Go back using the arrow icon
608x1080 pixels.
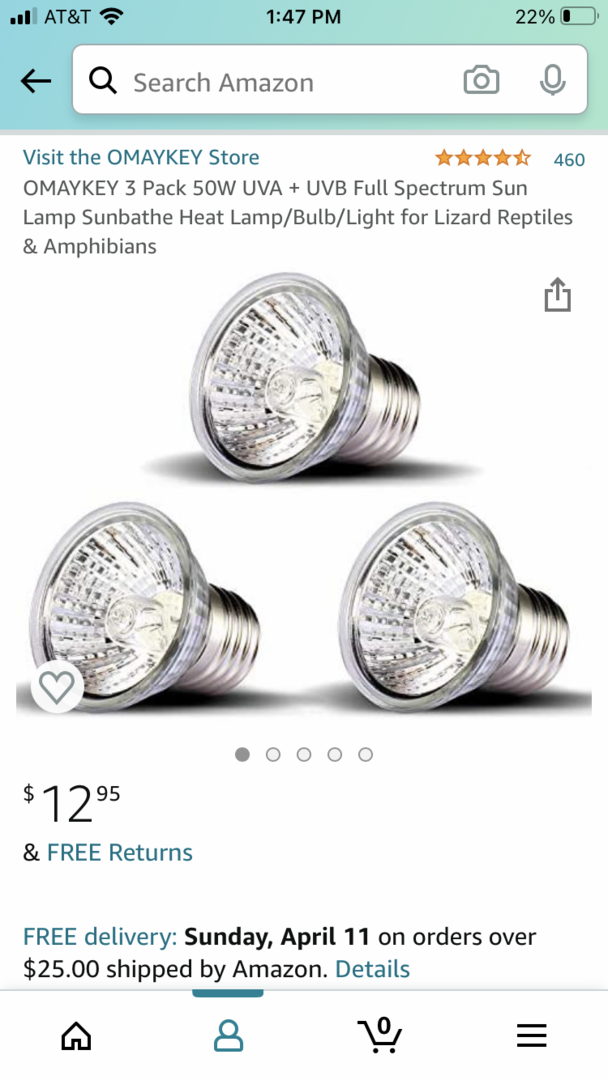point(36,81)
